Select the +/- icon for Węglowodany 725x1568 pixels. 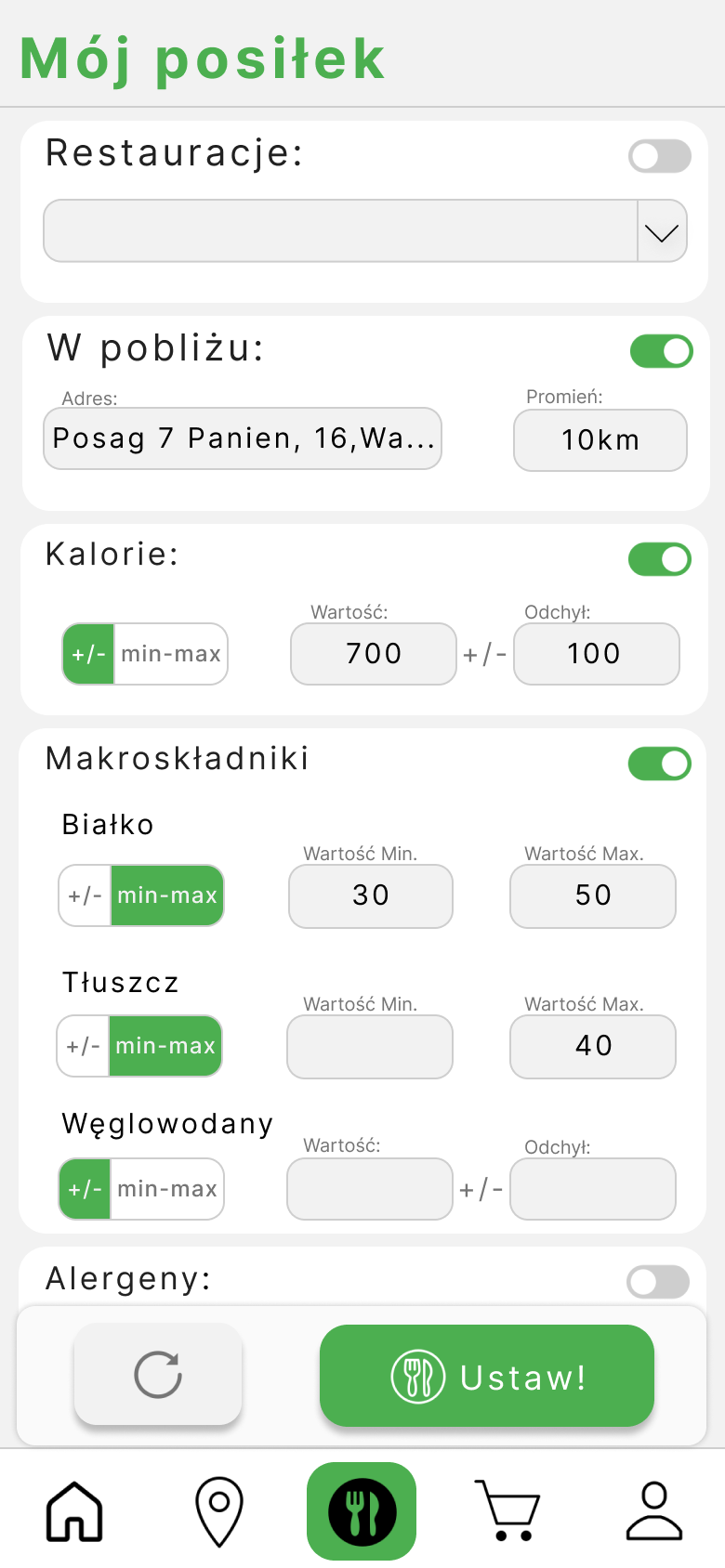pyautogui.click(x=84, y=1189)
